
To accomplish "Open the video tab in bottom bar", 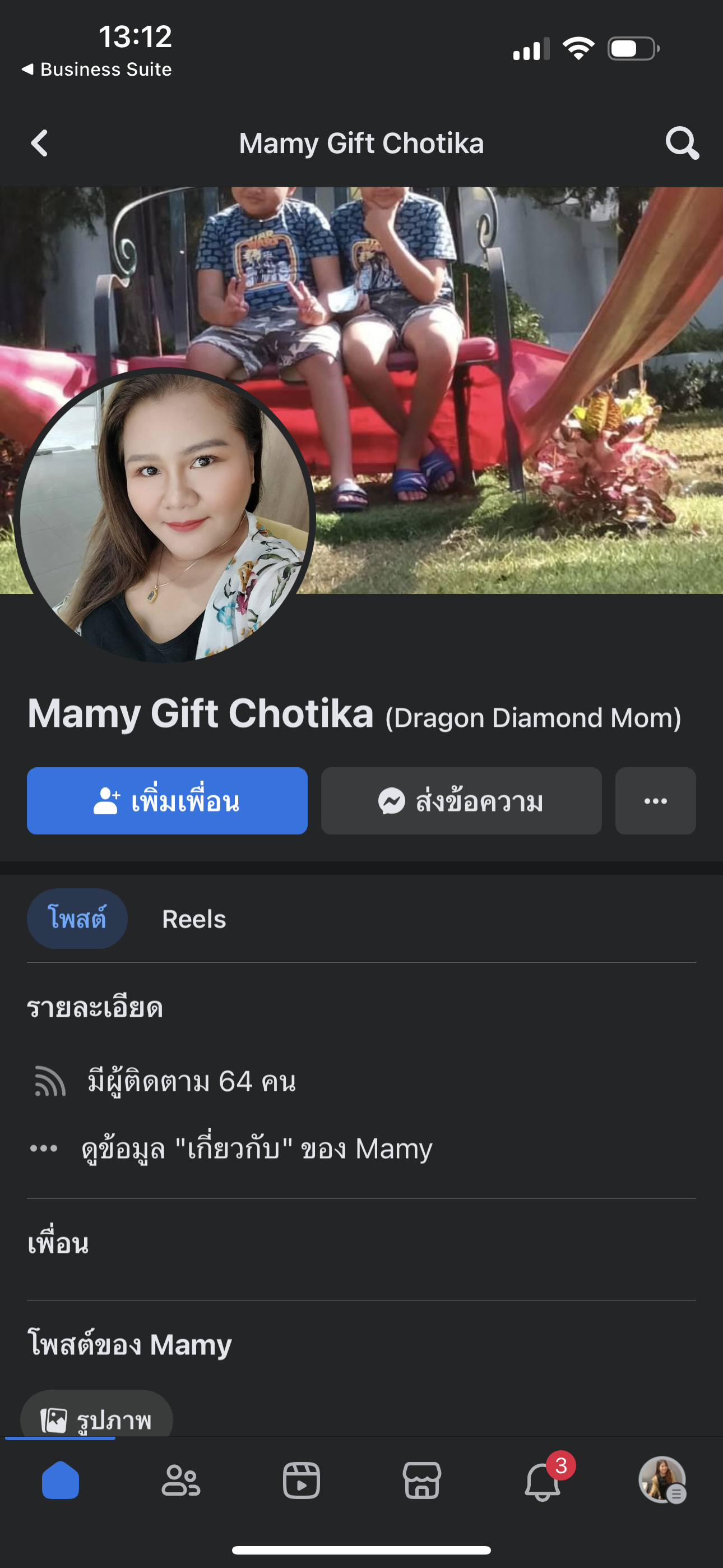I will coord(302,1481).
